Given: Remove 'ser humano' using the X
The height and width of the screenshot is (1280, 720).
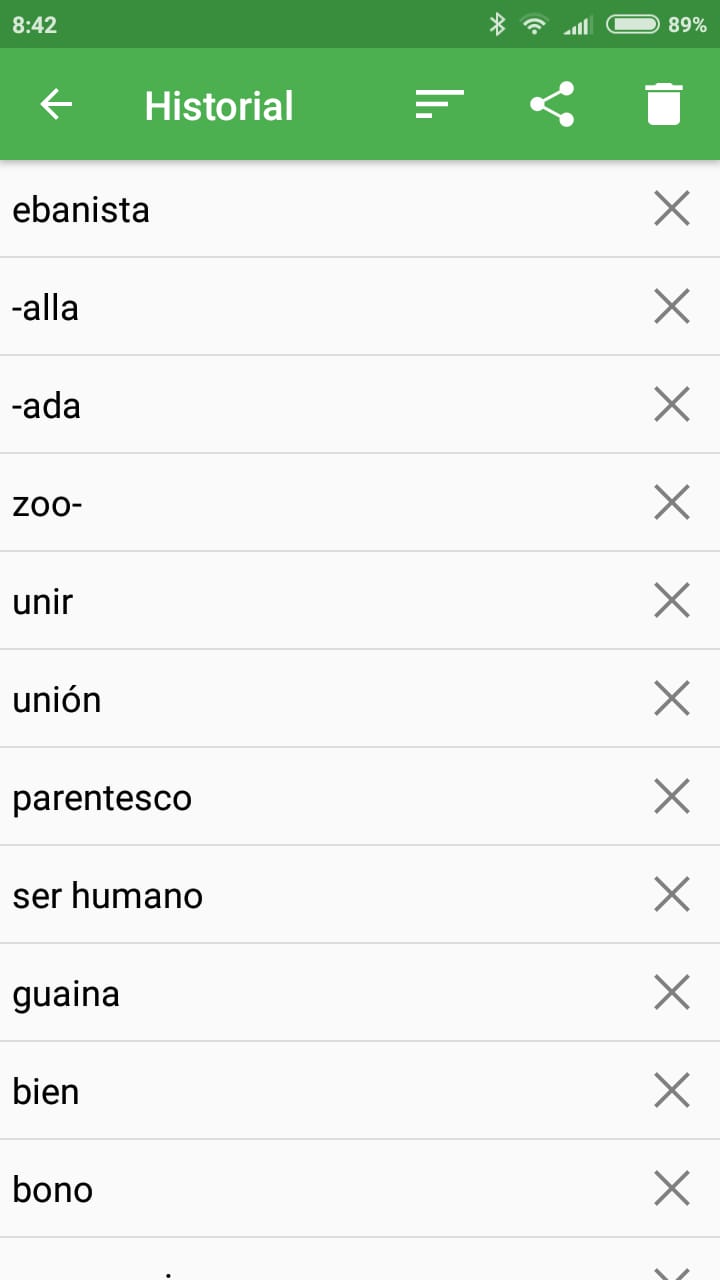Looking at the screenshot, I should (x=671, y=894).
